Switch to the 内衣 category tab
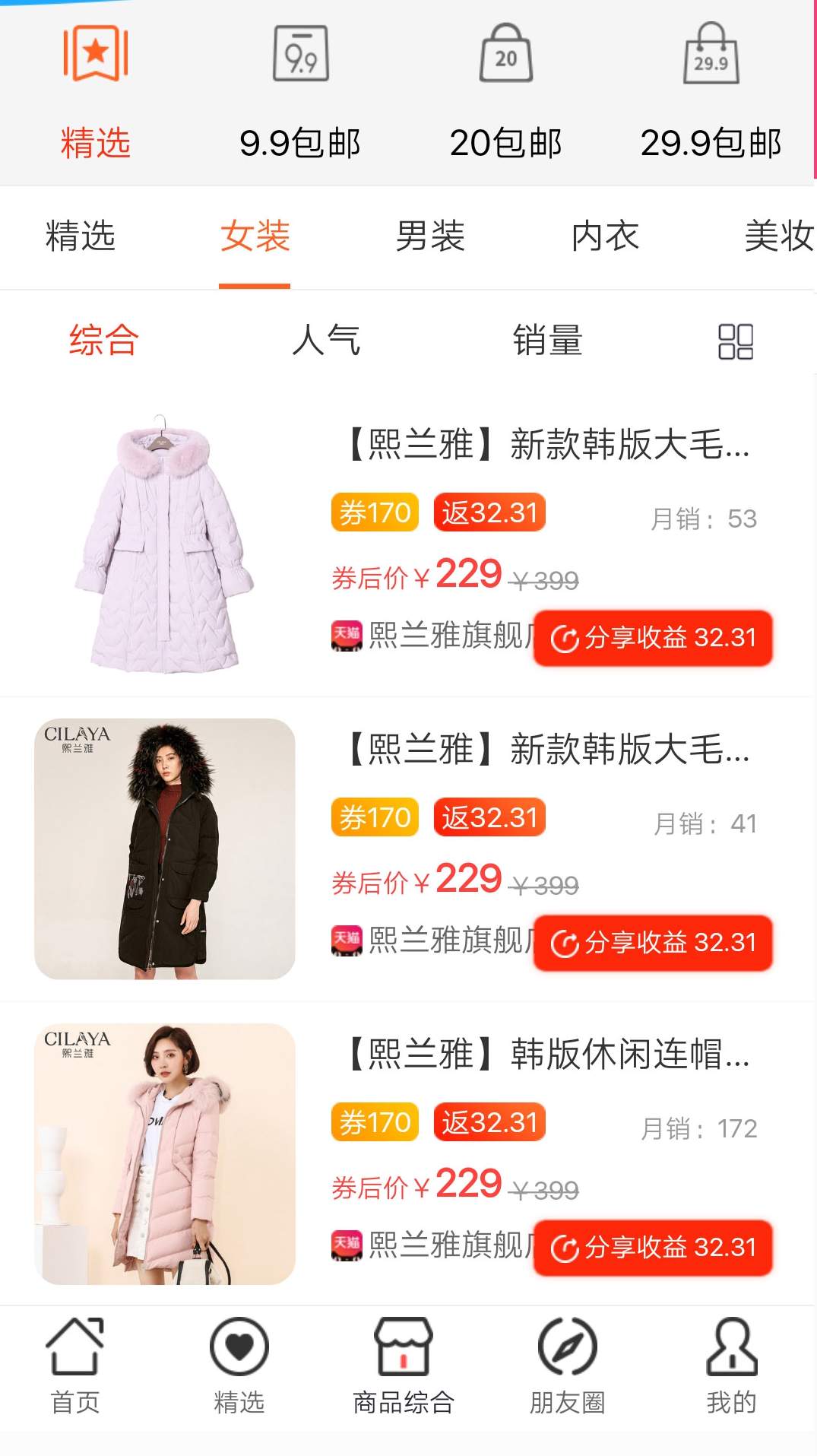The image size is (817, 1456). coord(605,236)
